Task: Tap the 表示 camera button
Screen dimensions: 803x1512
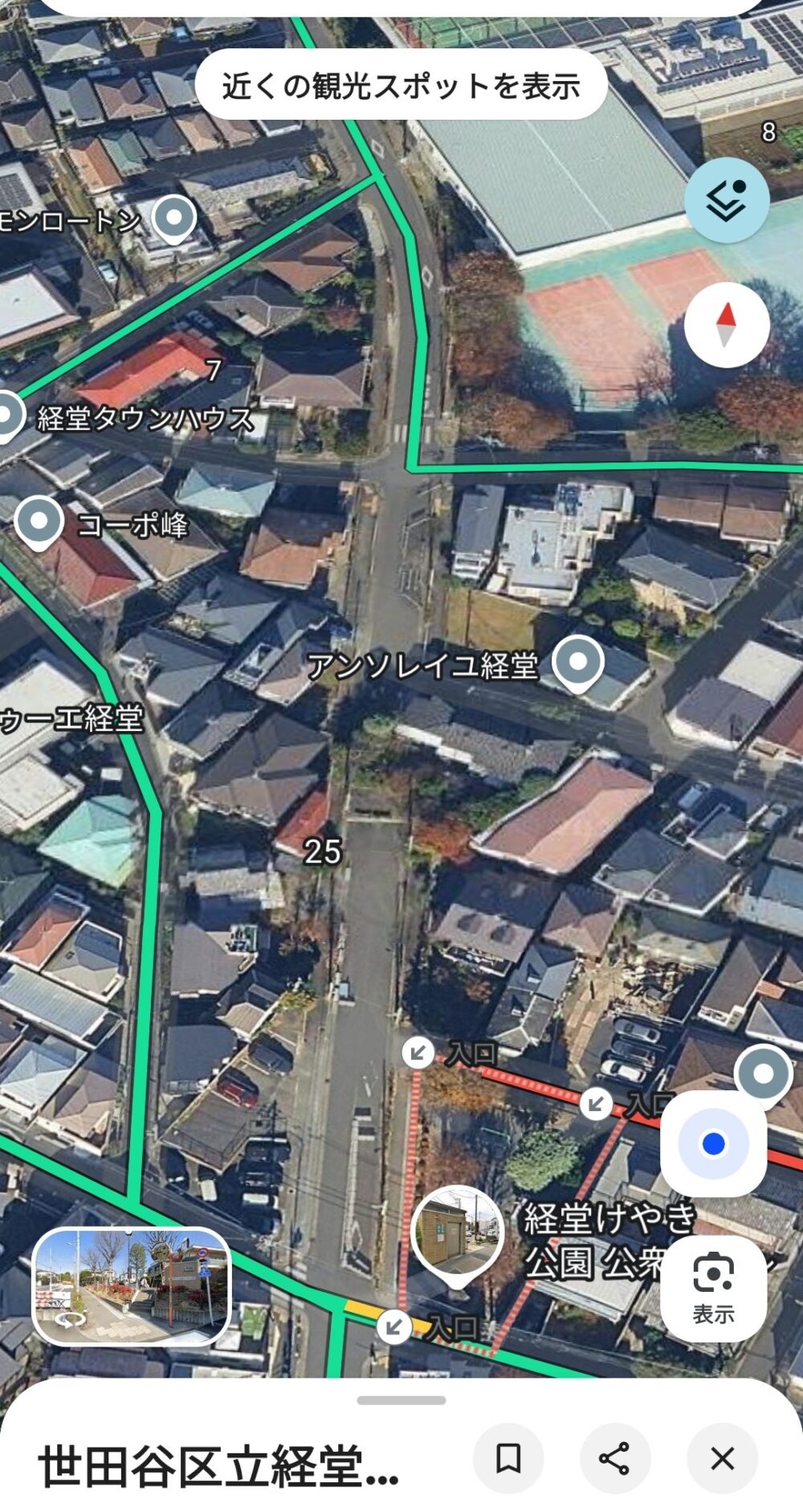Action: (713, 1288)
